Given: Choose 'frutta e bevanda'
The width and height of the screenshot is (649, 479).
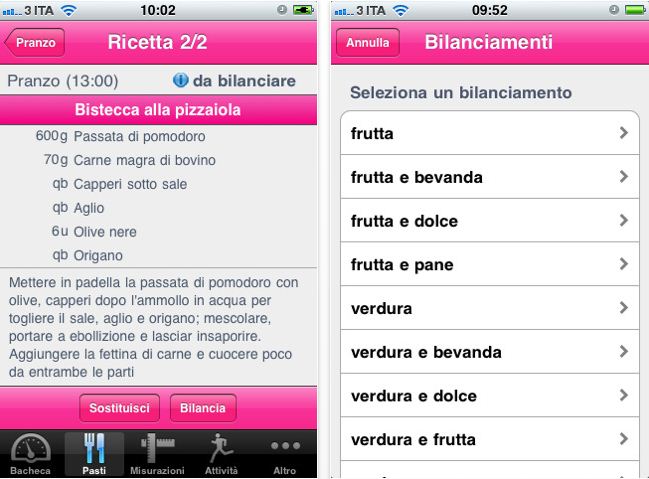Looking at the screenshot, I should 489,177.
